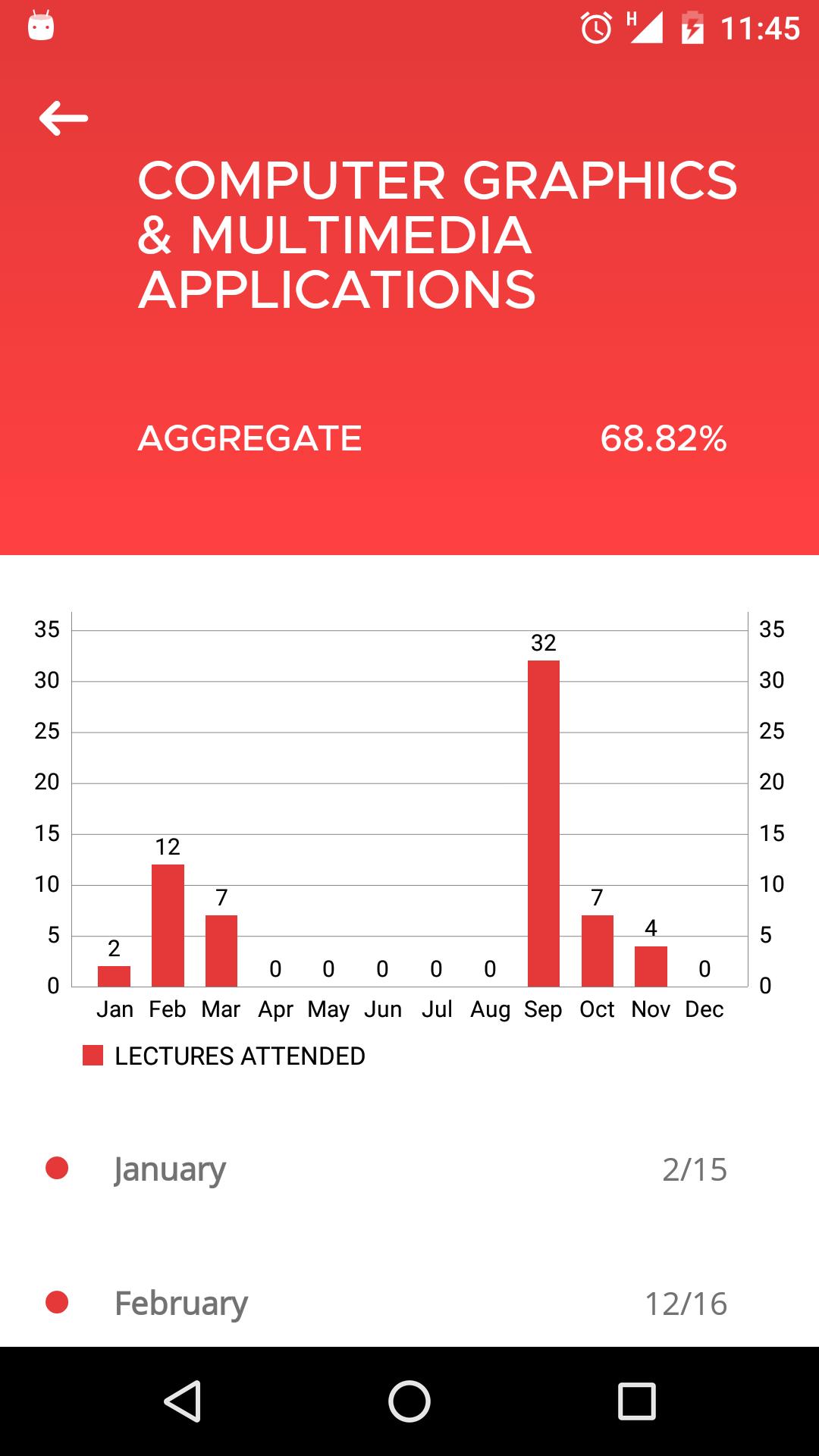819x1456 pixels.
Task: Select the February bar in the chart
Action: (x=168, y=925)
